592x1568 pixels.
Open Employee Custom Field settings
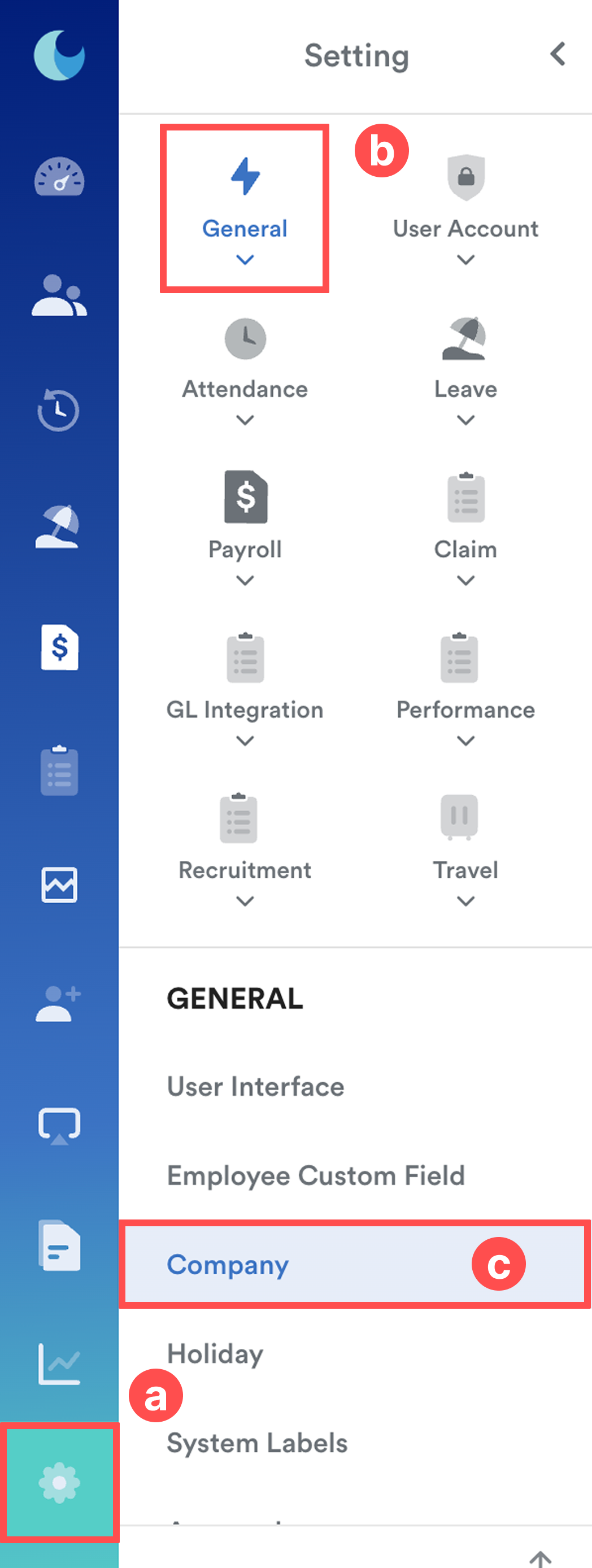316,1175
